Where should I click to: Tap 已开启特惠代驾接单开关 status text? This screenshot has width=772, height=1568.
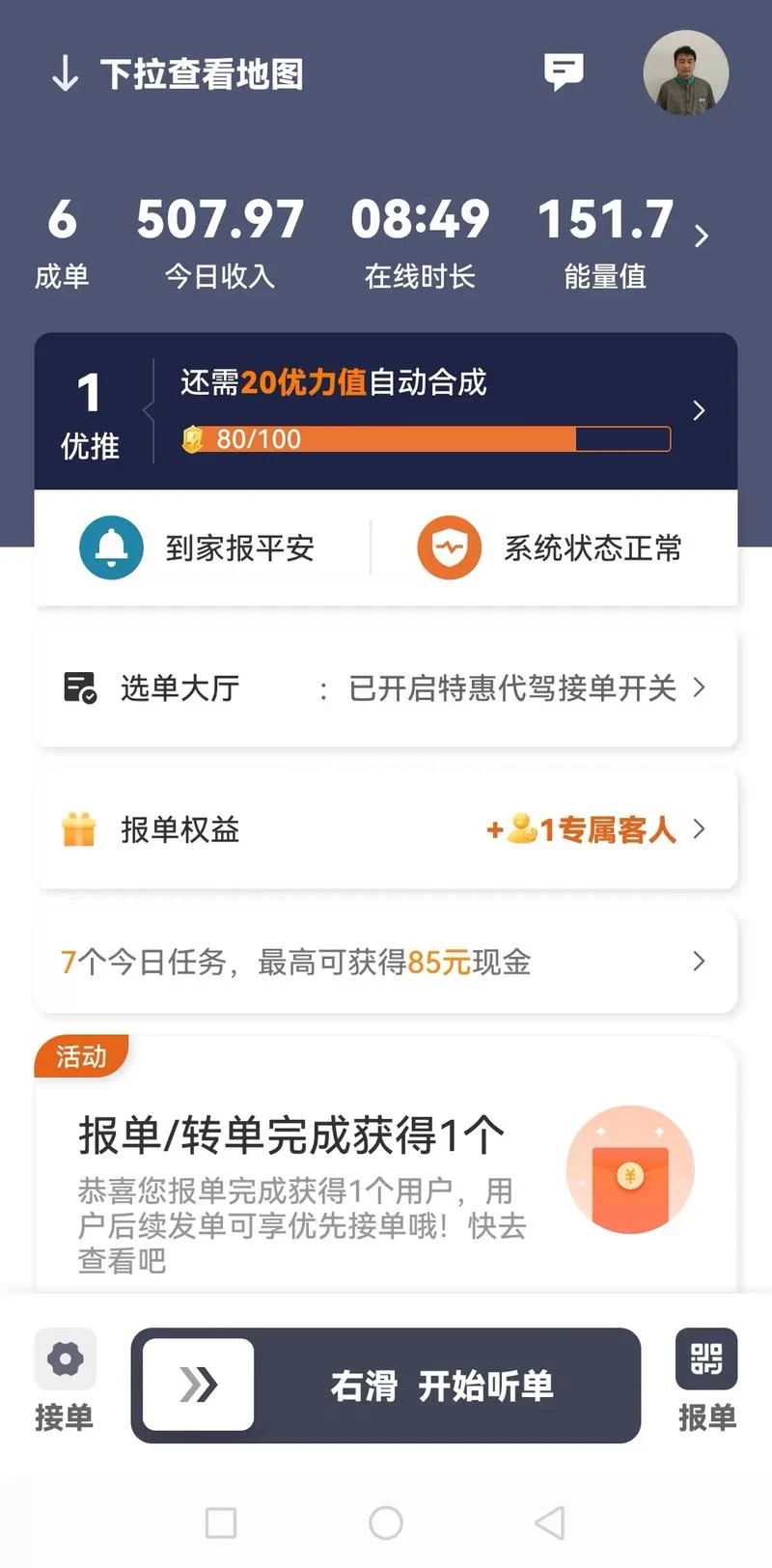click(x=511, y=687)
